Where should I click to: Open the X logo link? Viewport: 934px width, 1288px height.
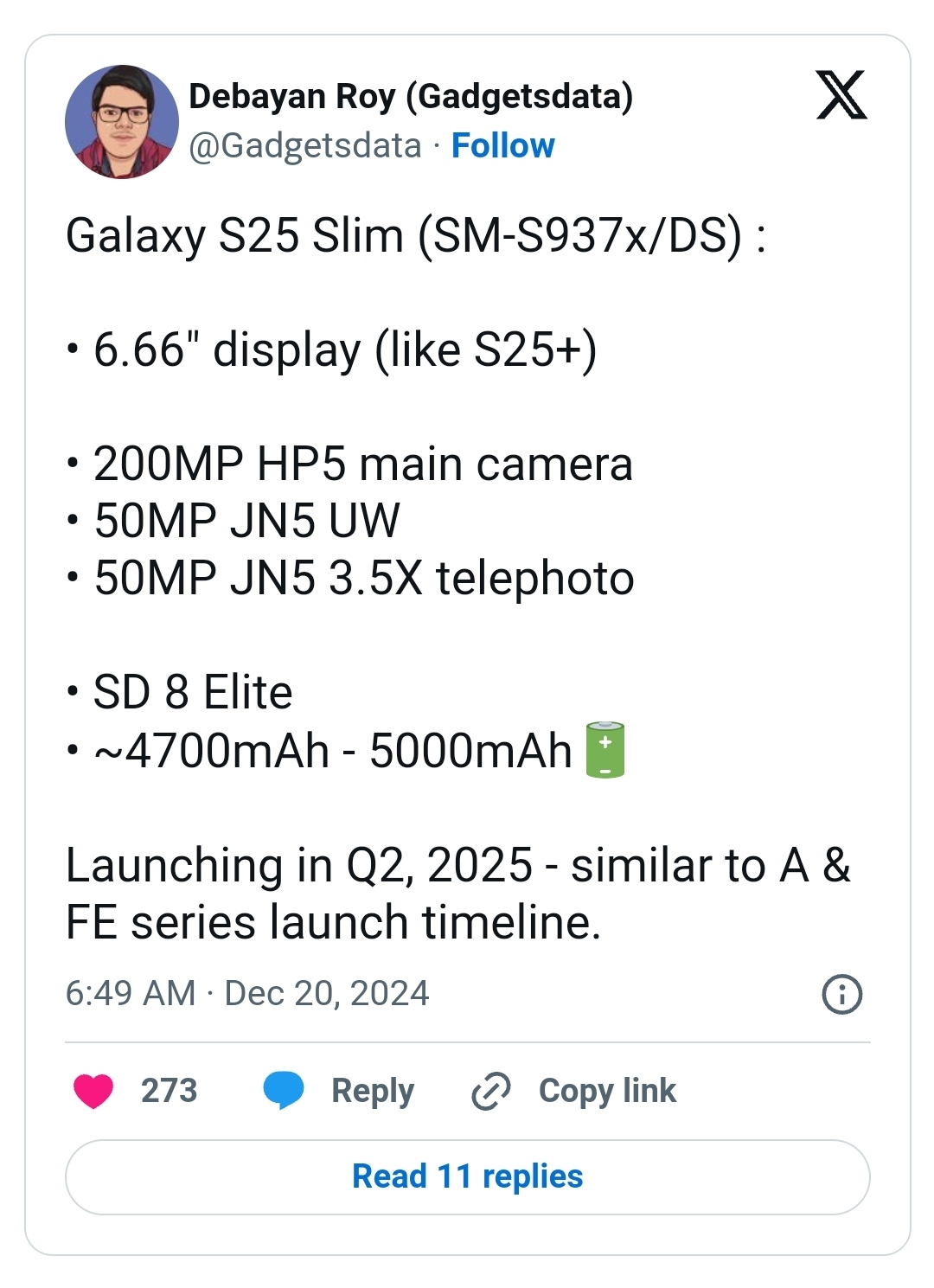[841, 95]
